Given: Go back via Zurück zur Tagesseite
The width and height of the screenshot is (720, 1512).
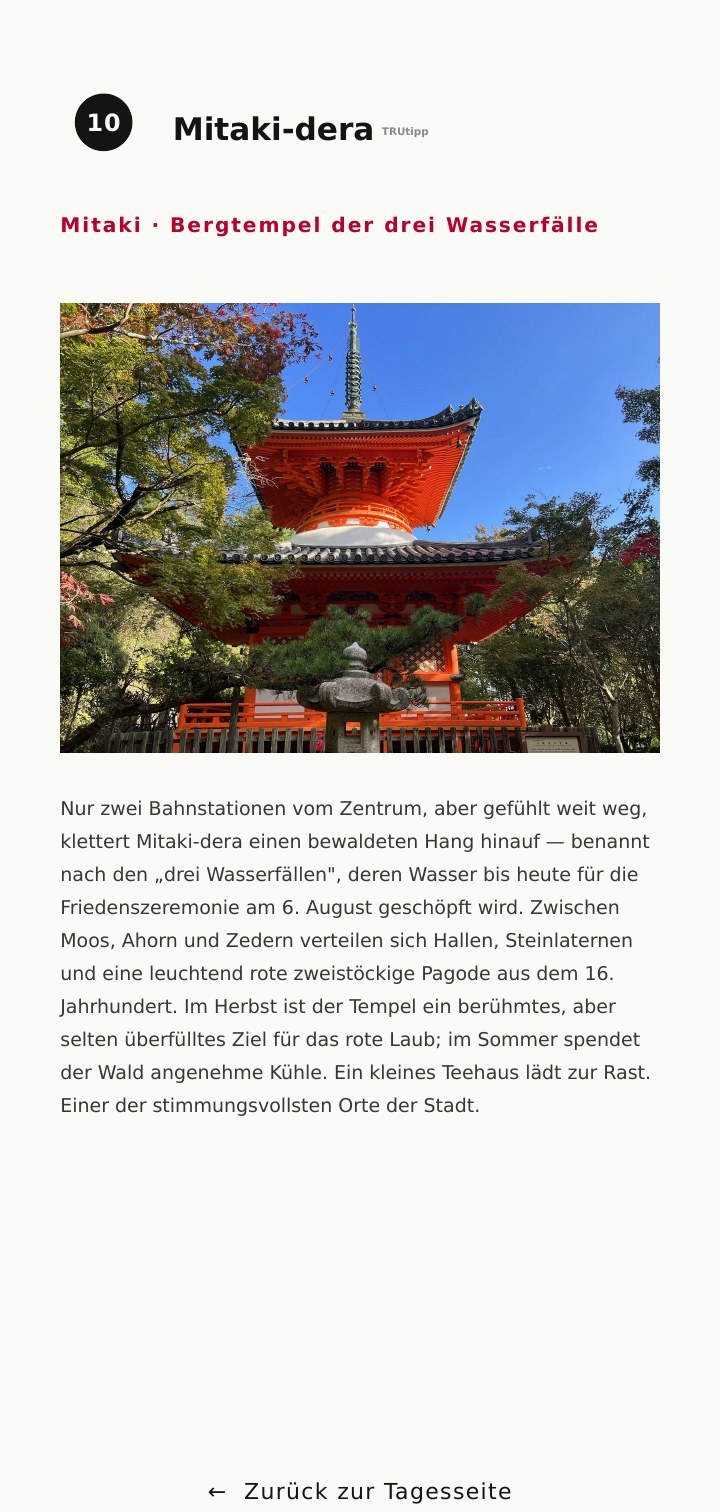Looking at the screenshot, I should [x=360, y=1491].
